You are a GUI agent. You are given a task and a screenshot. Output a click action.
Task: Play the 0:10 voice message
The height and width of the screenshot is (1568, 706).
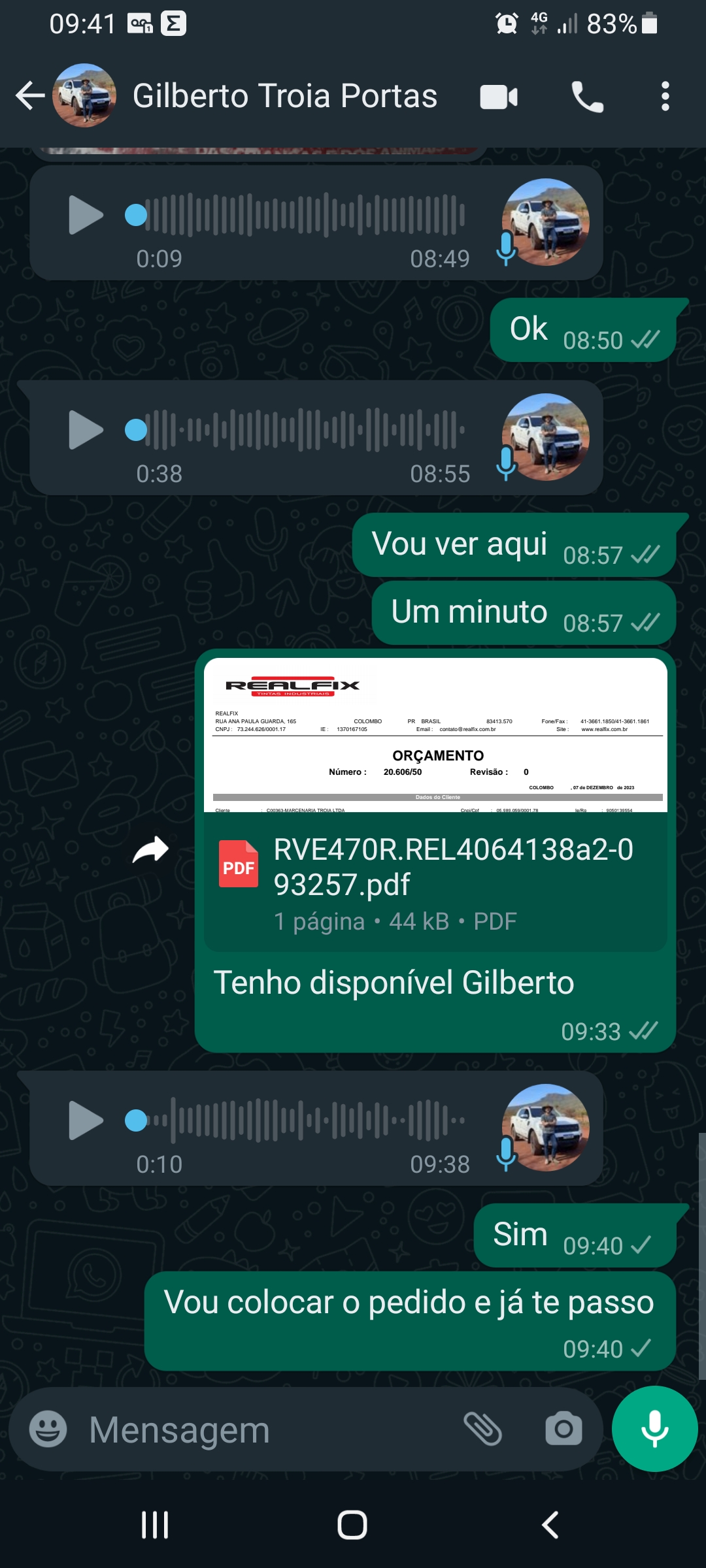pos(86,1120)
